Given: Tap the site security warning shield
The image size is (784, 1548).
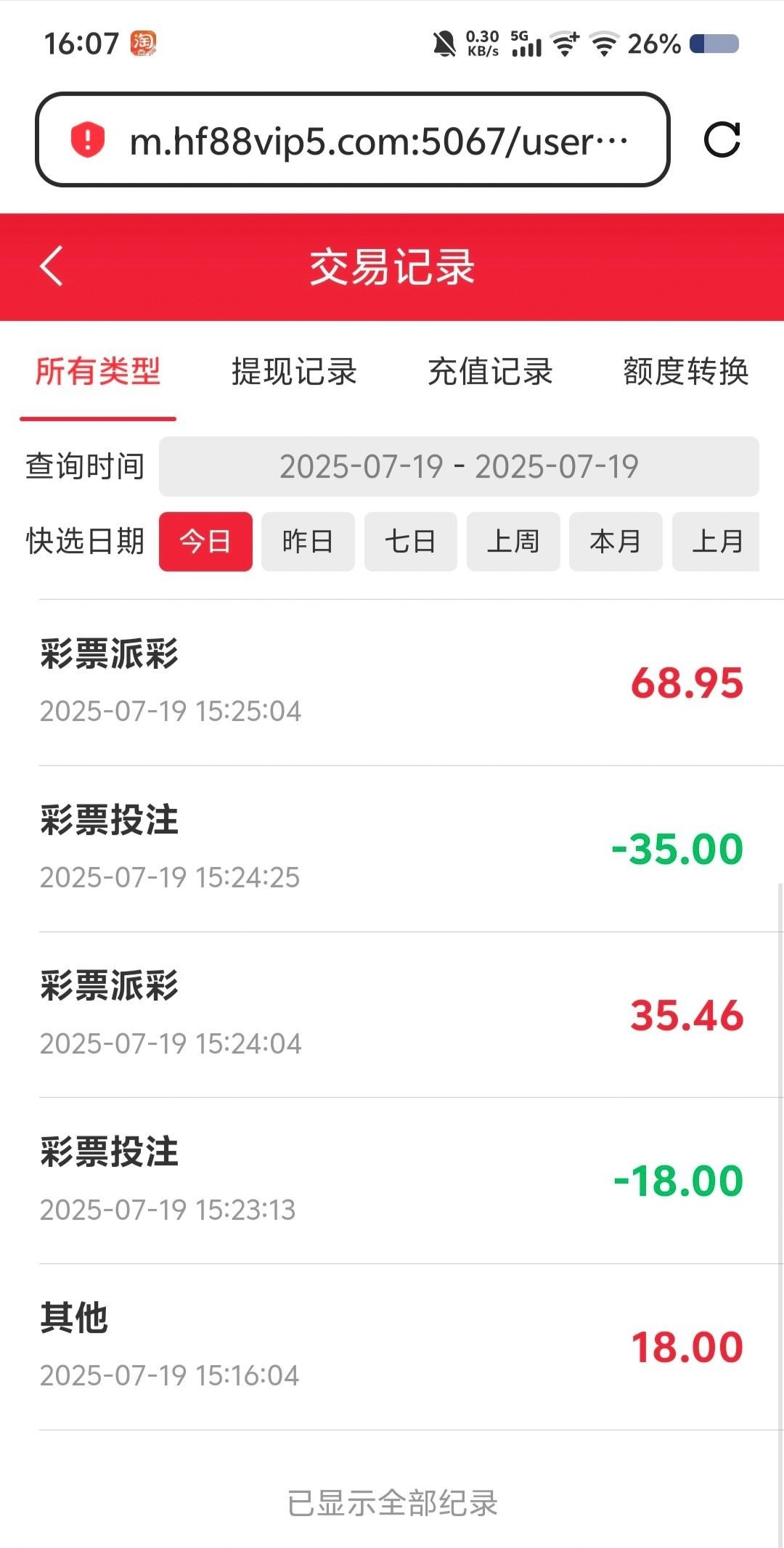Looking at the screenshot, I should pyautogui.click(x=88, y=139).
